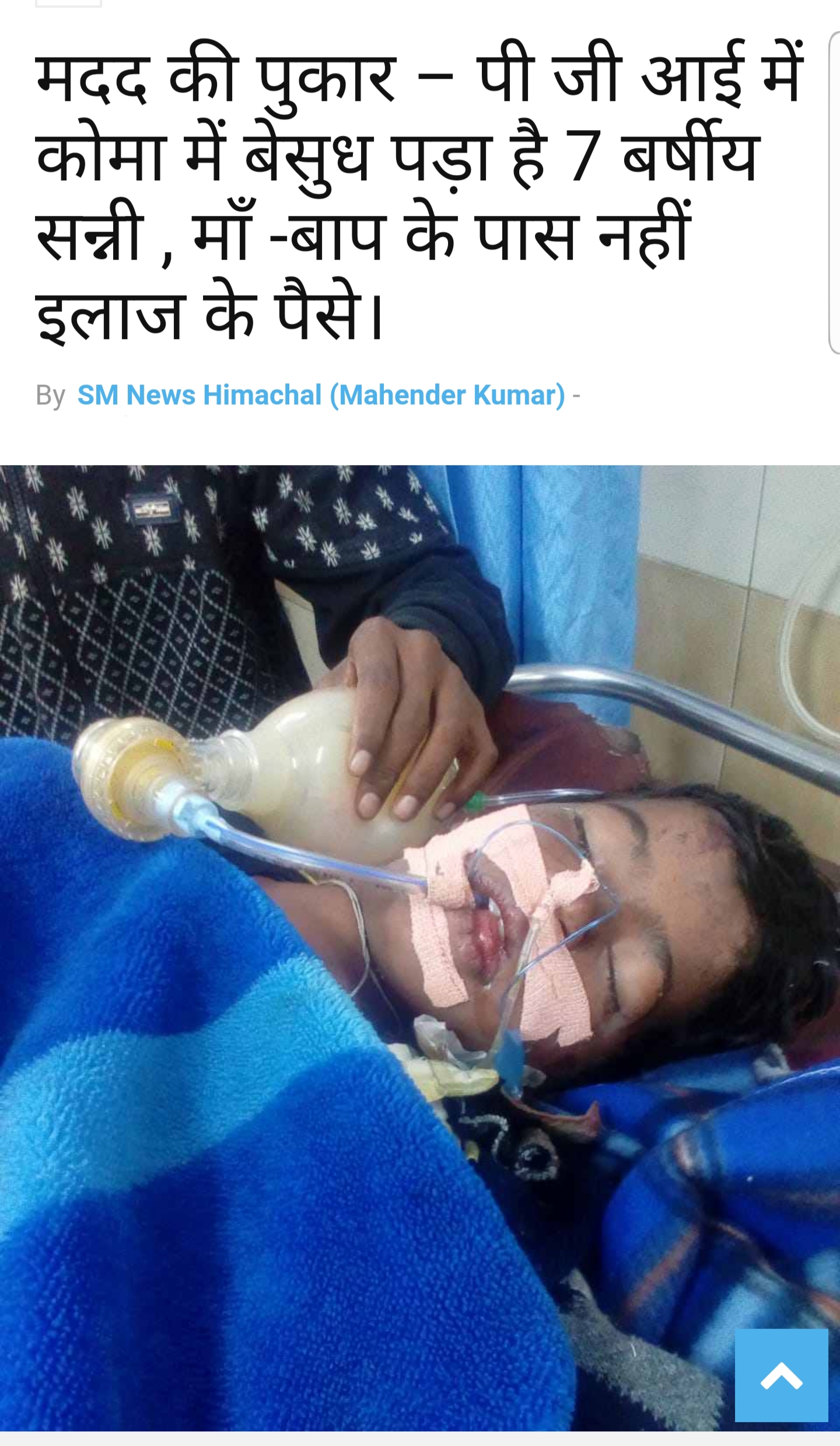Viewport: 840px width, 1446px height.
Task: Open author link SM News Himachal (Mahender Kumar)
Action: point(321,395)
